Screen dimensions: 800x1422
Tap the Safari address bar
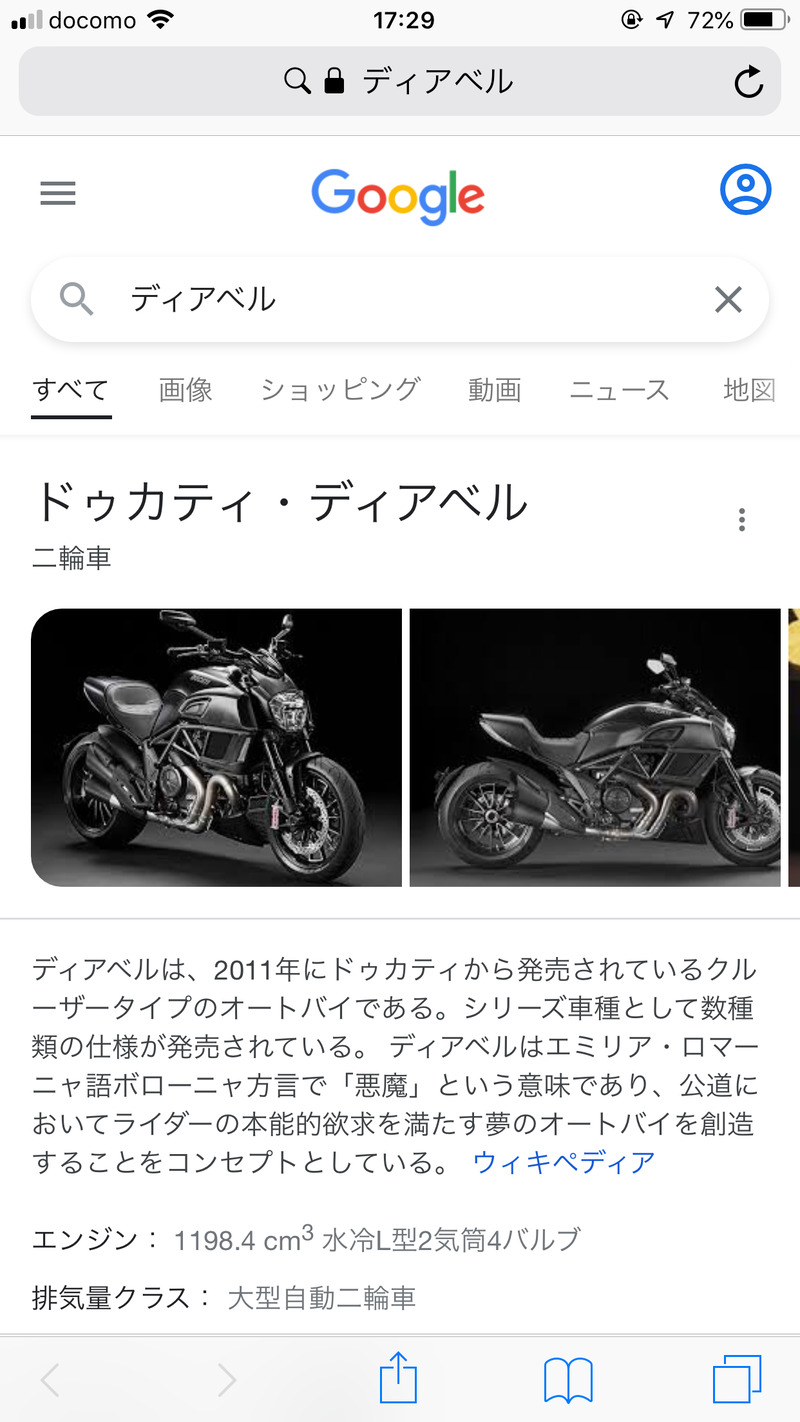(x=400, y=81)
